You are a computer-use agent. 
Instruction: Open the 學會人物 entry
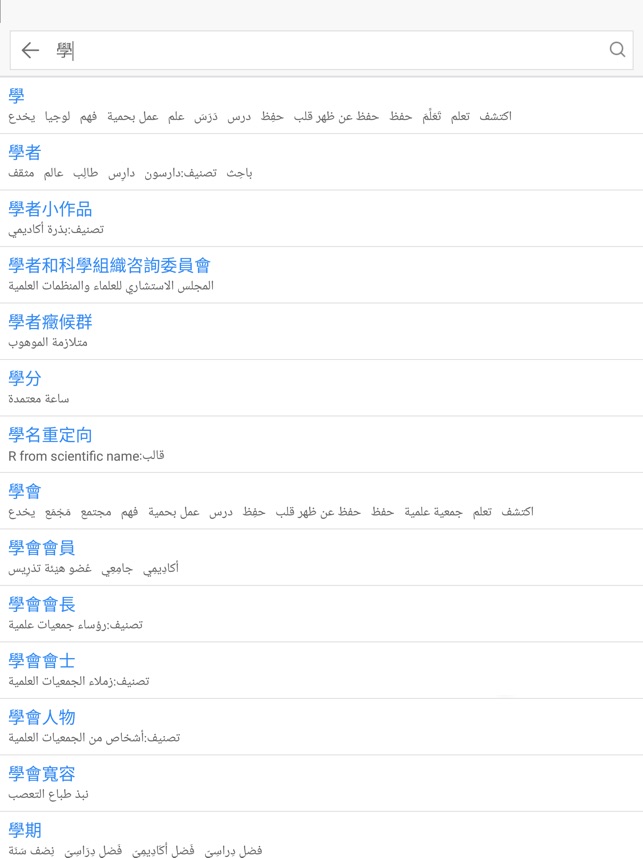[42, 717]
